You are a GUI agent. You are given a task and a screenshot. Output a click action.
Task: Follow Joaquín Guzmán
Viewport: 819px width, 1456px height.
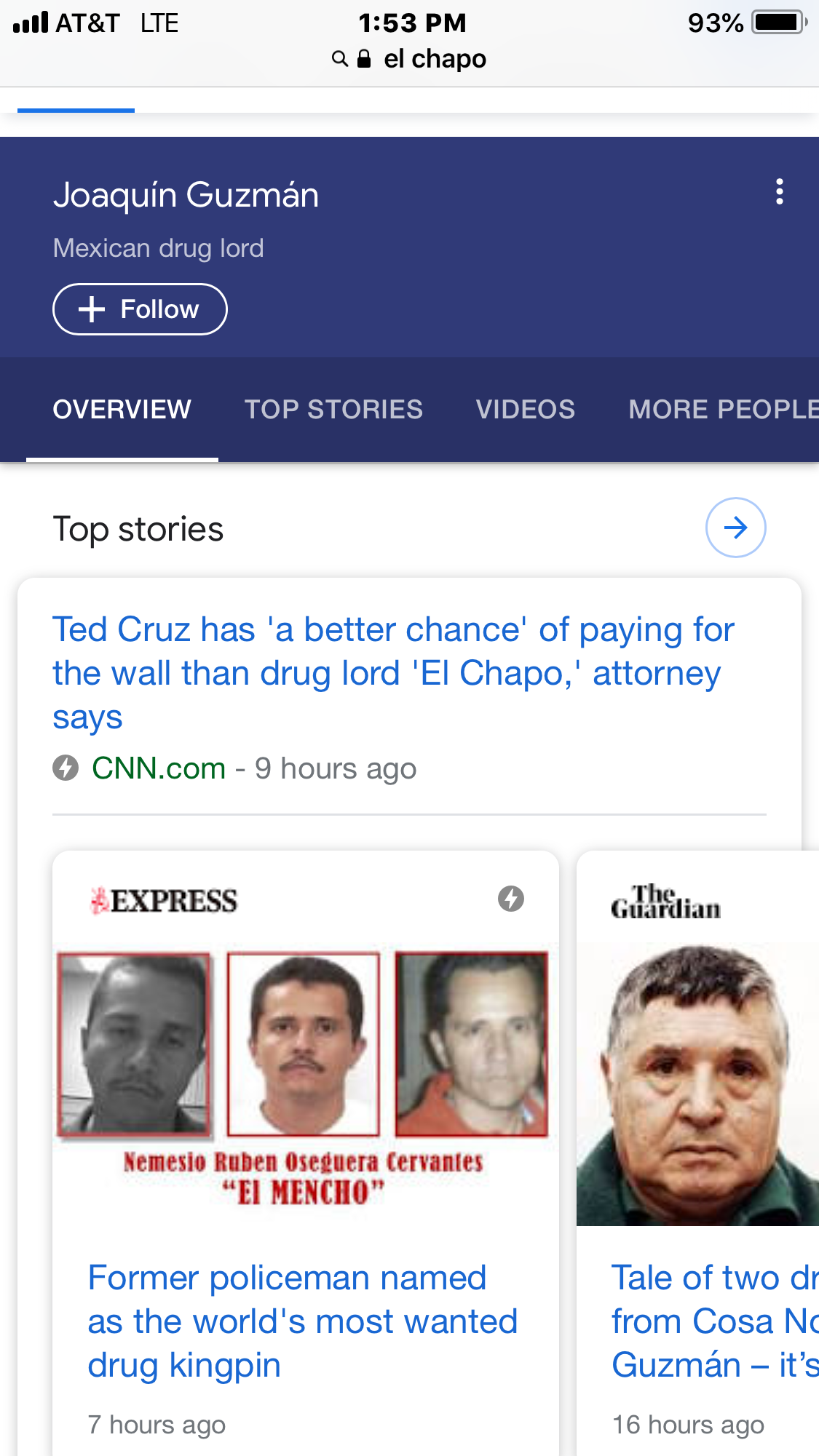point(140,309)
